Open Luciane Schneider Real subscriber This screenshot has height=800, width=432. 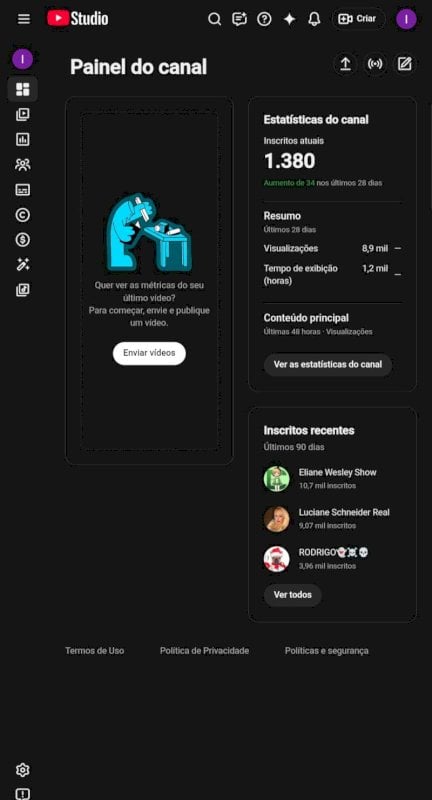click(326, 518)
